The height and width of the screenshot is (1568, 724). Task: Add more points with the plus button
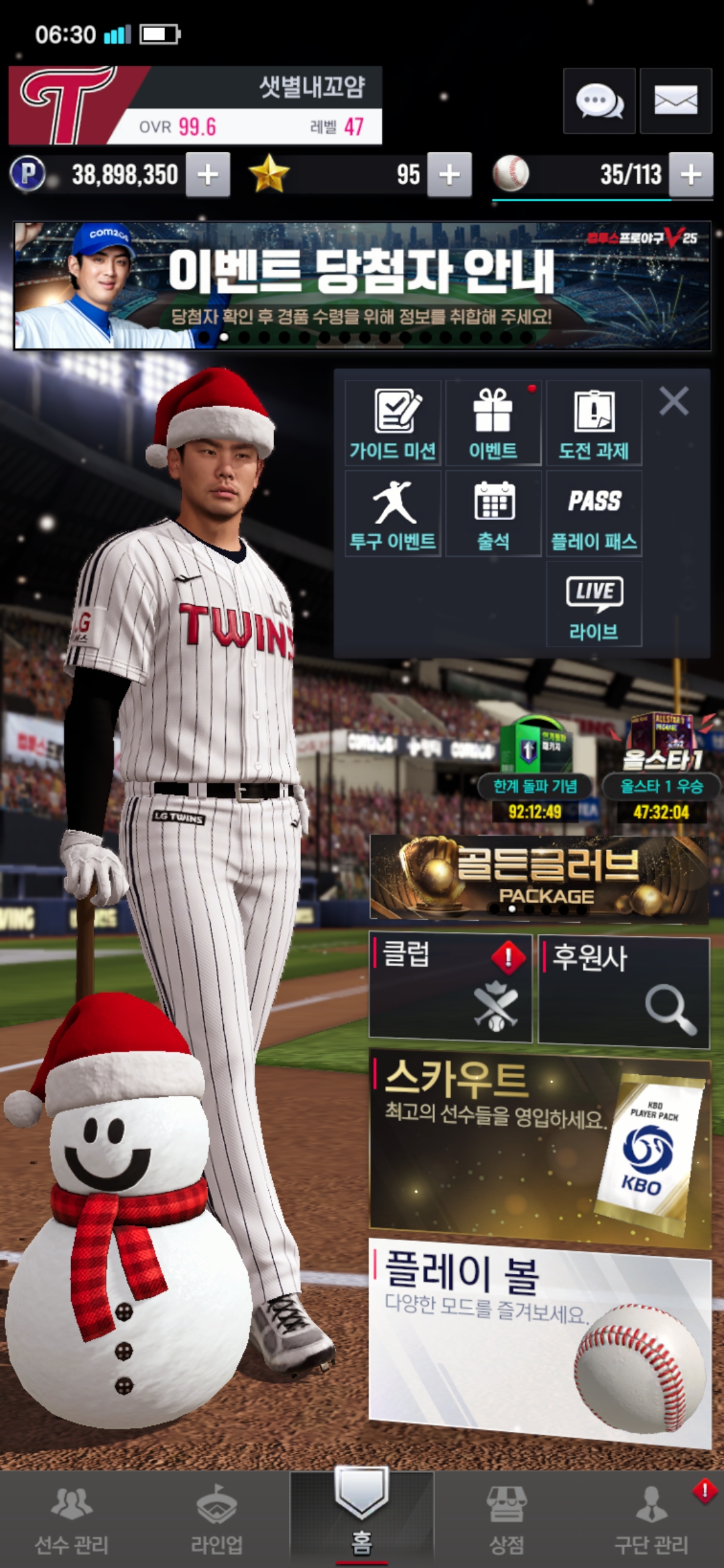click(208, 175)
